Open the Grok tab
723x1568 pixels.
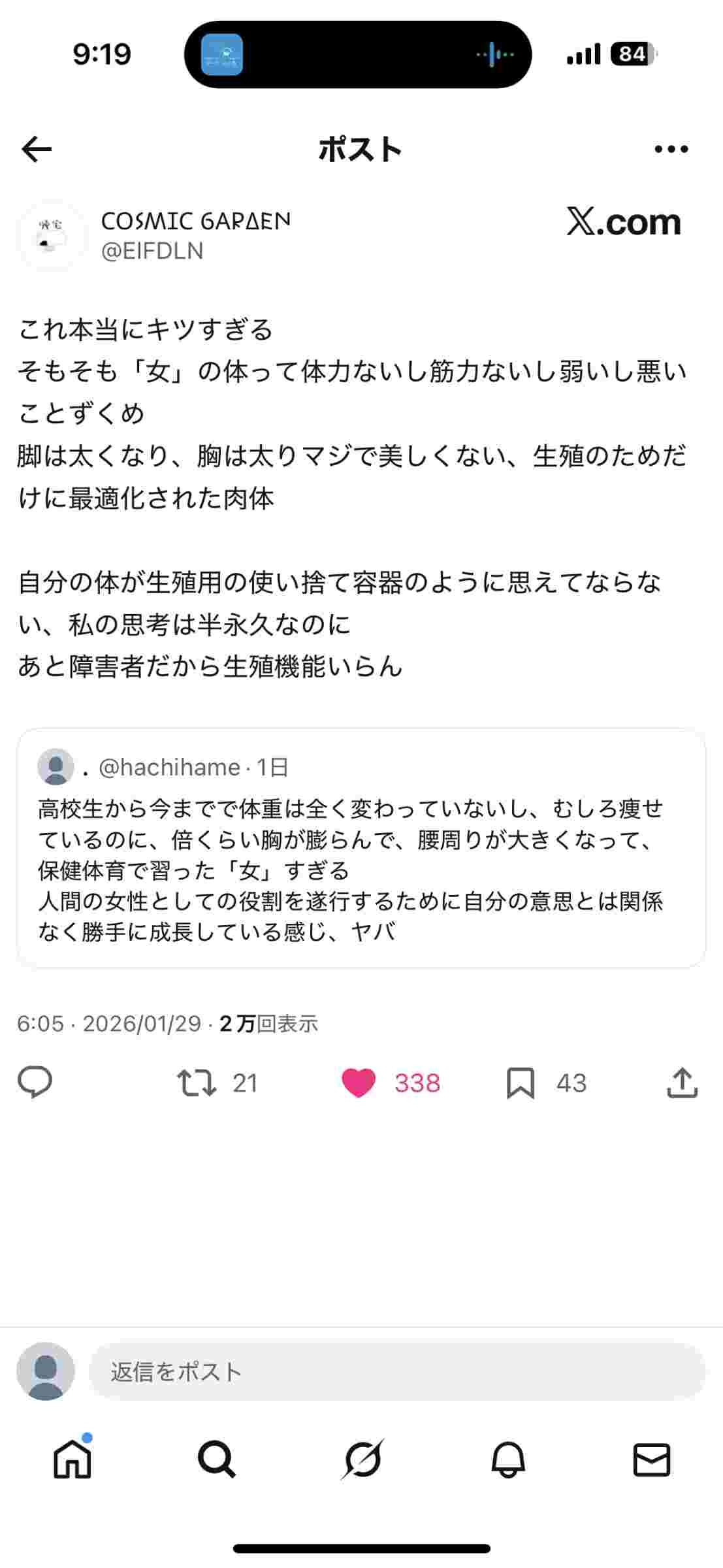[x=362, y=1460]
